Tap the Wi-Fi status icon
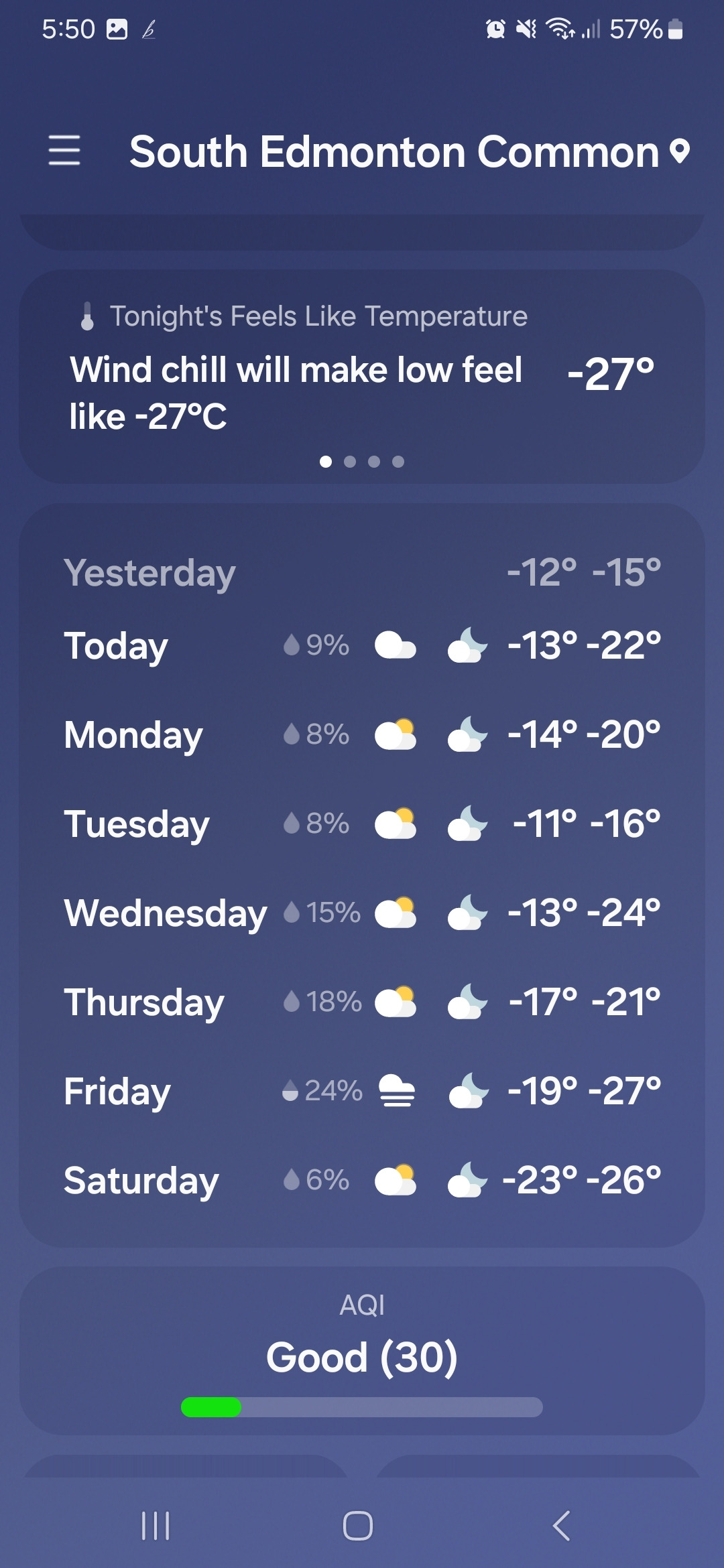Viewport: 724px width, 1568px height. click(x=560, y=29)
